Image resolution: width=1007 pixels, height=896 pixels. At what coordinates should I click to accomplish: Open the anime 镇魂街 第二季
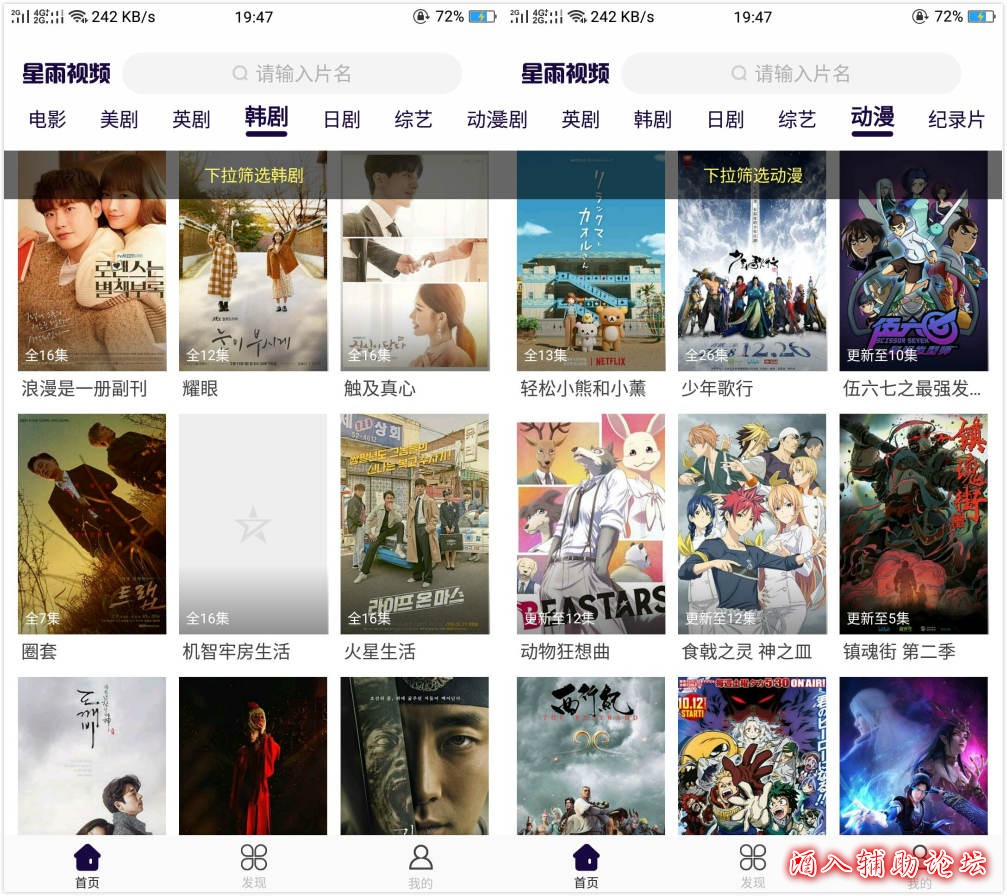tap(913, 524)
